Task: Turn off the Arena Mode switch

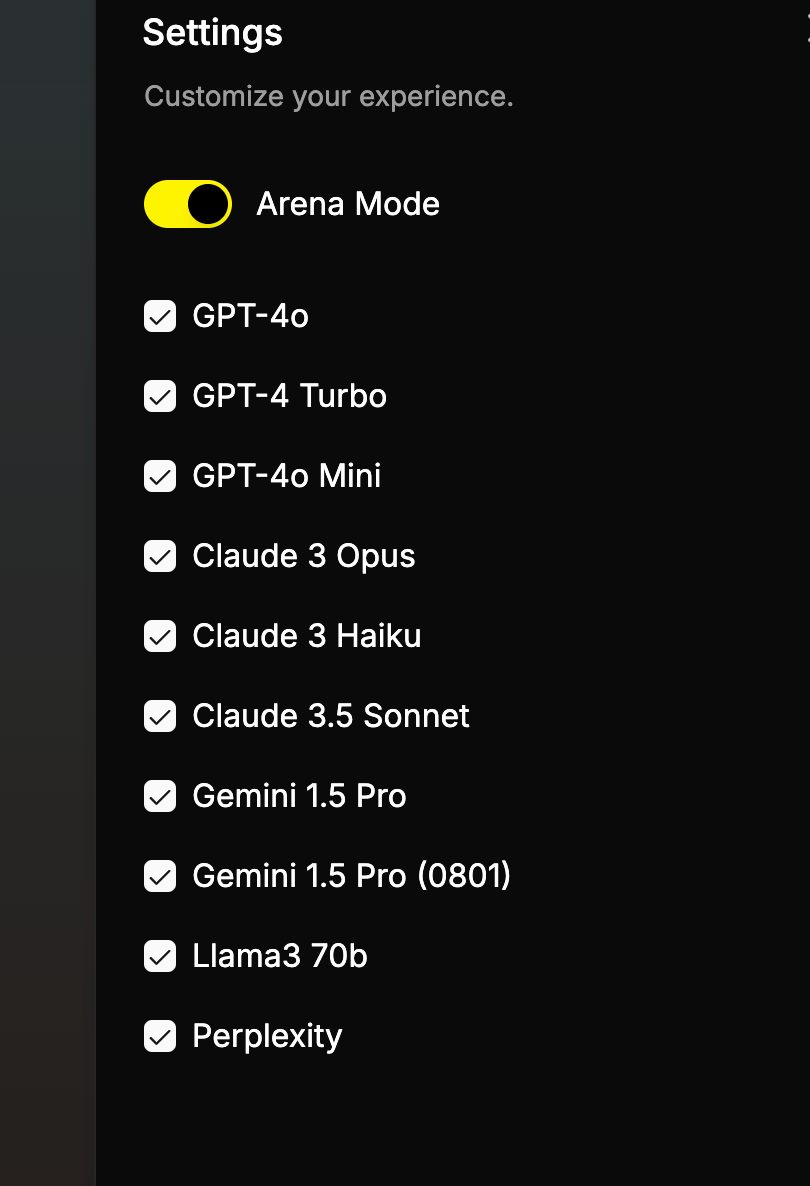Action: [188, 204]
